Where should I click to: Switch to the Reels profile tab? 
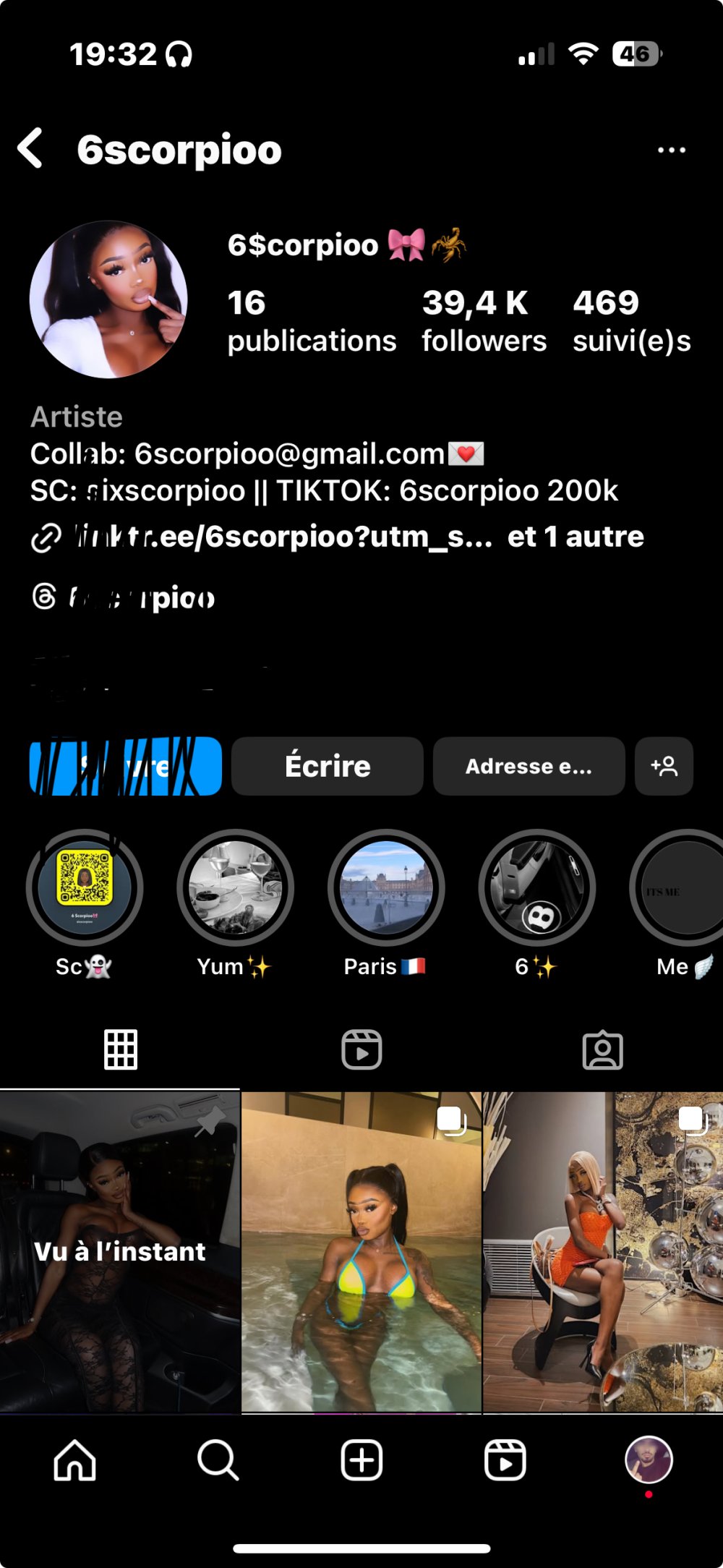point(361,1049)
